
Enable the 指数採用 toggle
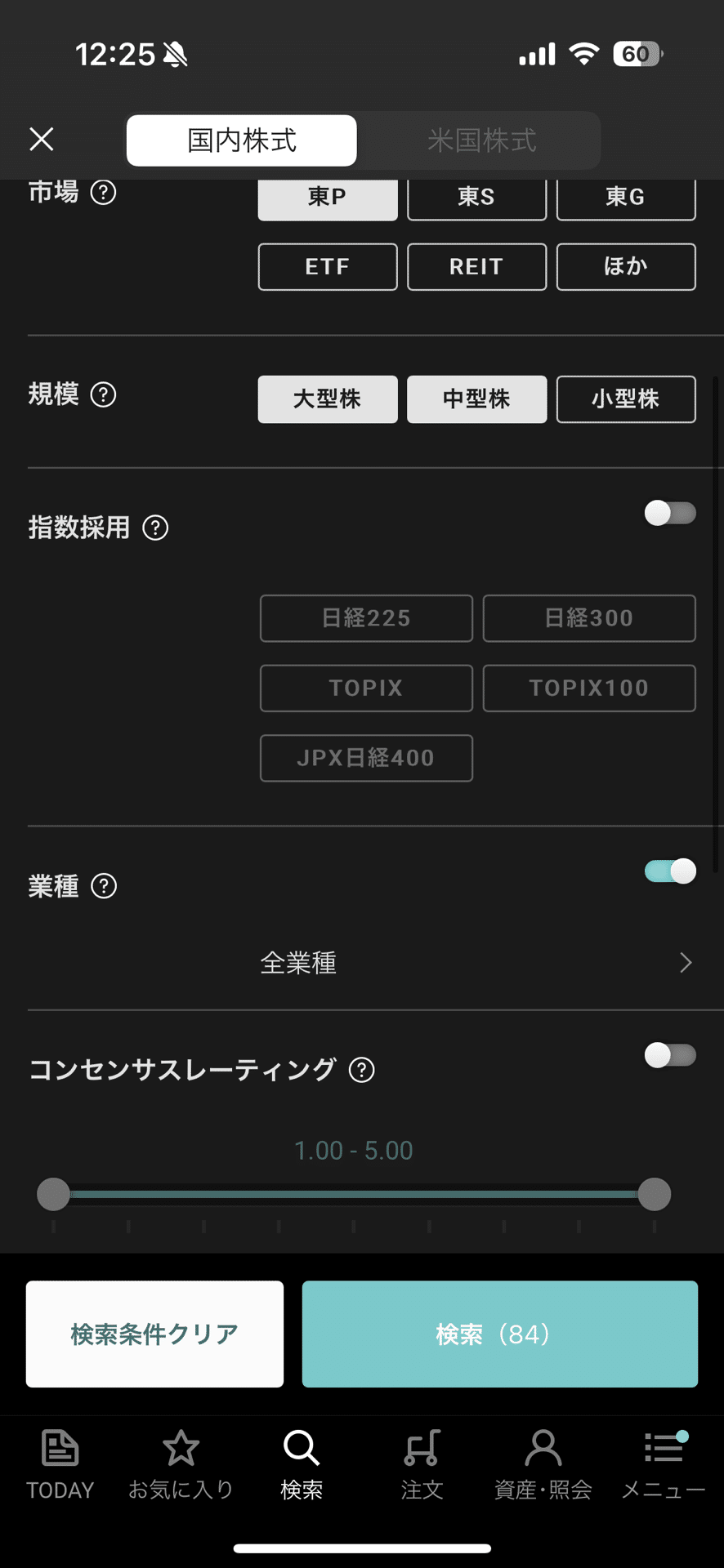click(x=669, y=513)
